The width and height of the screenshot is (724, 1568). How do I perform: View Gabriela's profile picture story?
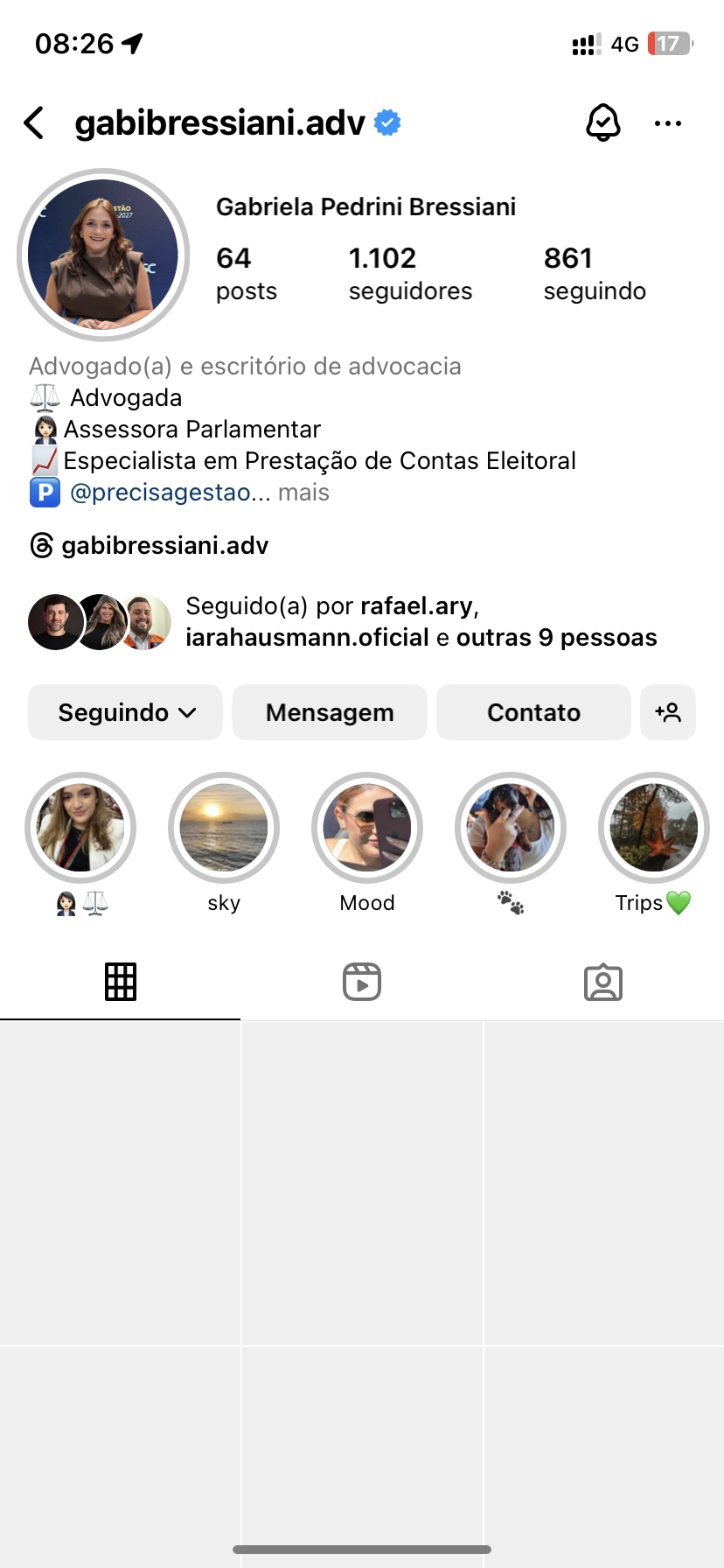(103, 255)
